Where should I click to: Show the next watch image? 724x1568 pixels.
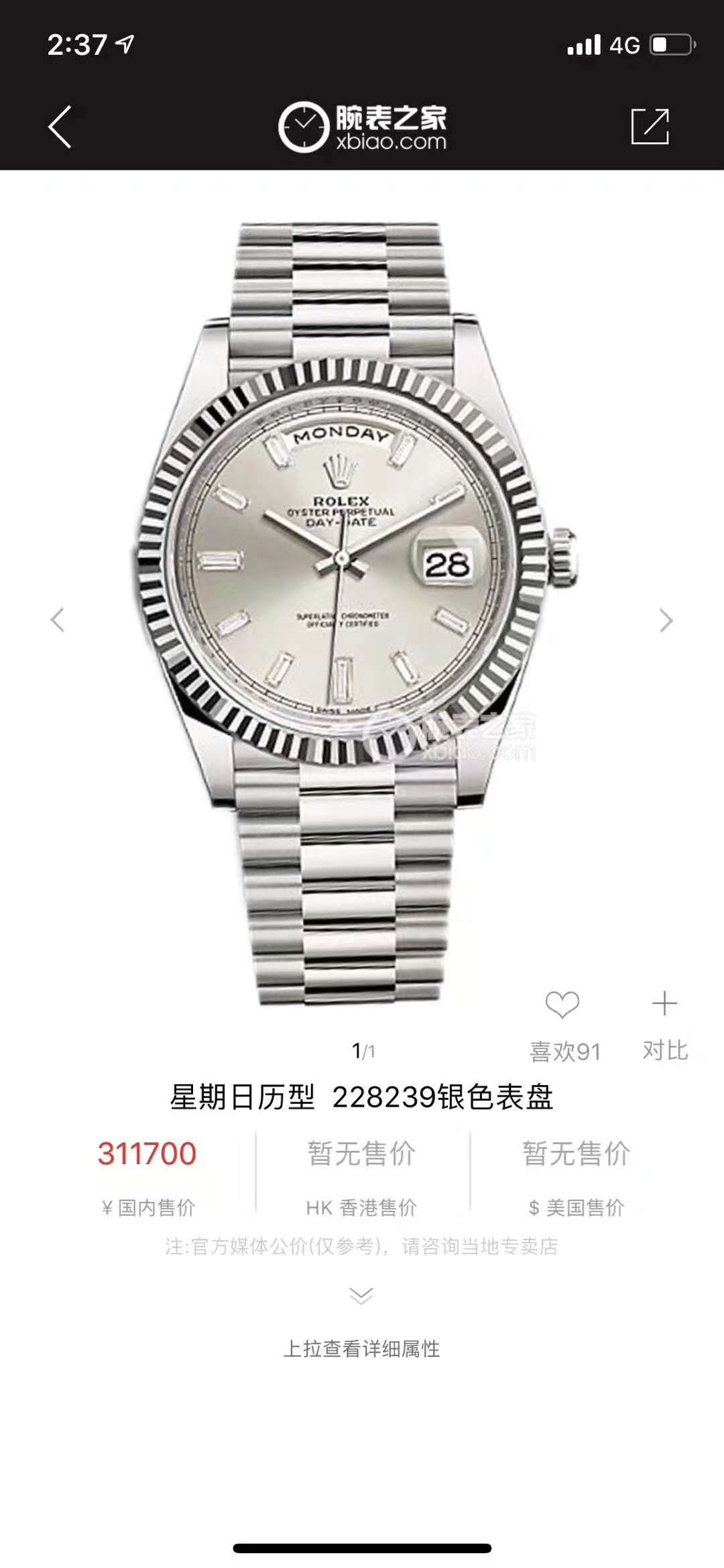coord(666,620)
